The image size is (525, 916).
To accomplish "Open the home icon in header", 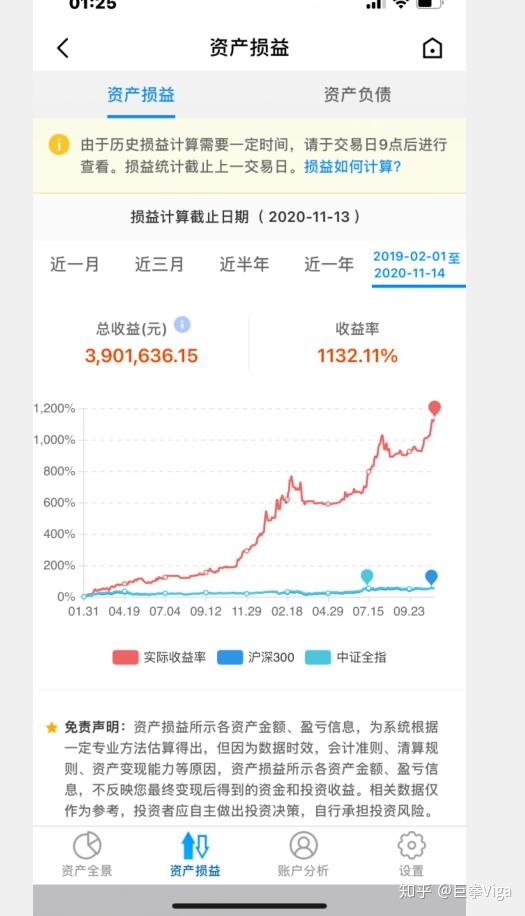I will pos(432,48).
